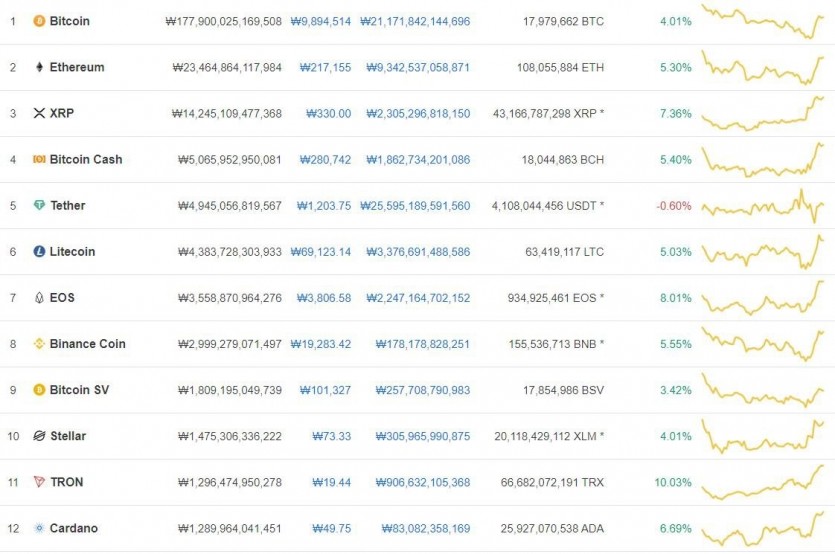Open the Bitcoin SV page
835x554 pixels.
point(79,389)
